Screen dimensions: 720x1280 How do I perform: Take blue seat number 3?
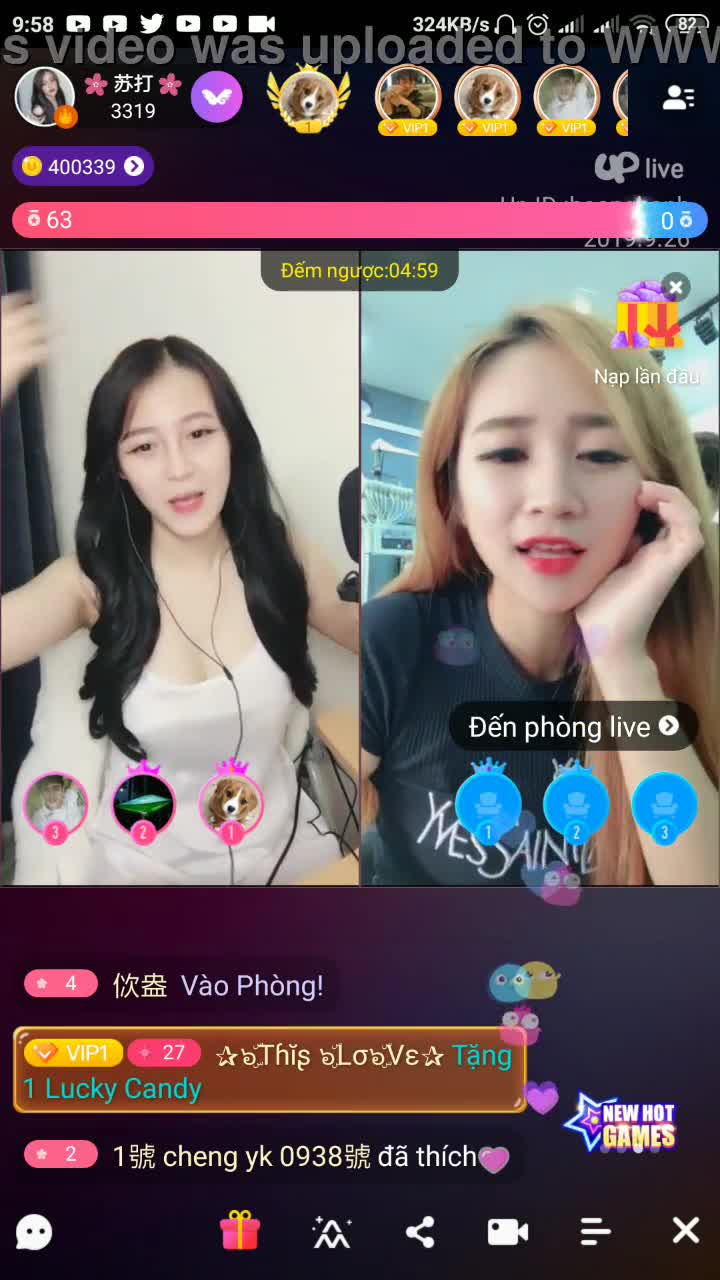pyautogui.click(x=664, y=806)
